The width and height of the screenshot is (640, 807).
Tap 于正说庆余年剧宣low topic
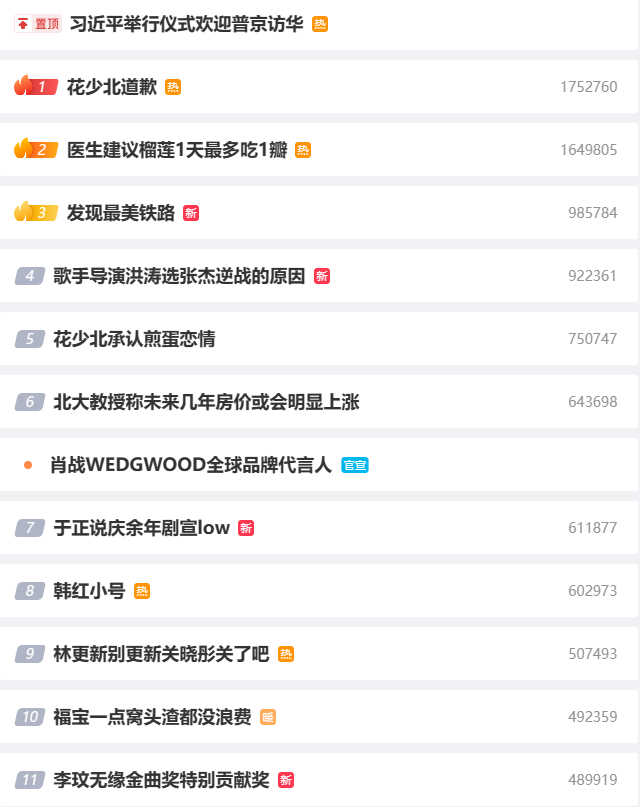142,528
